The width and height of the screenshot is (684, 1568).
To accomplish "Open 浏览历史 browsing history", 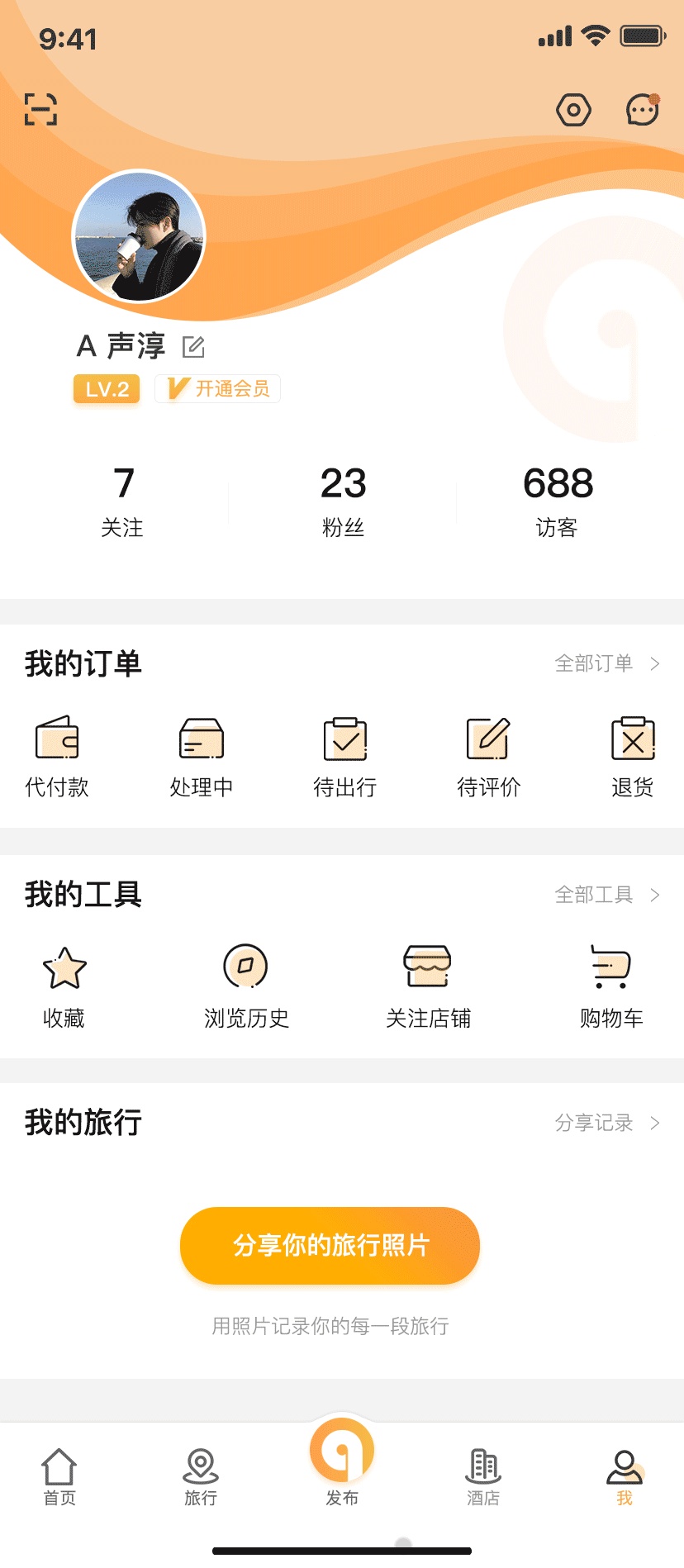I will [x=246, y=986].
